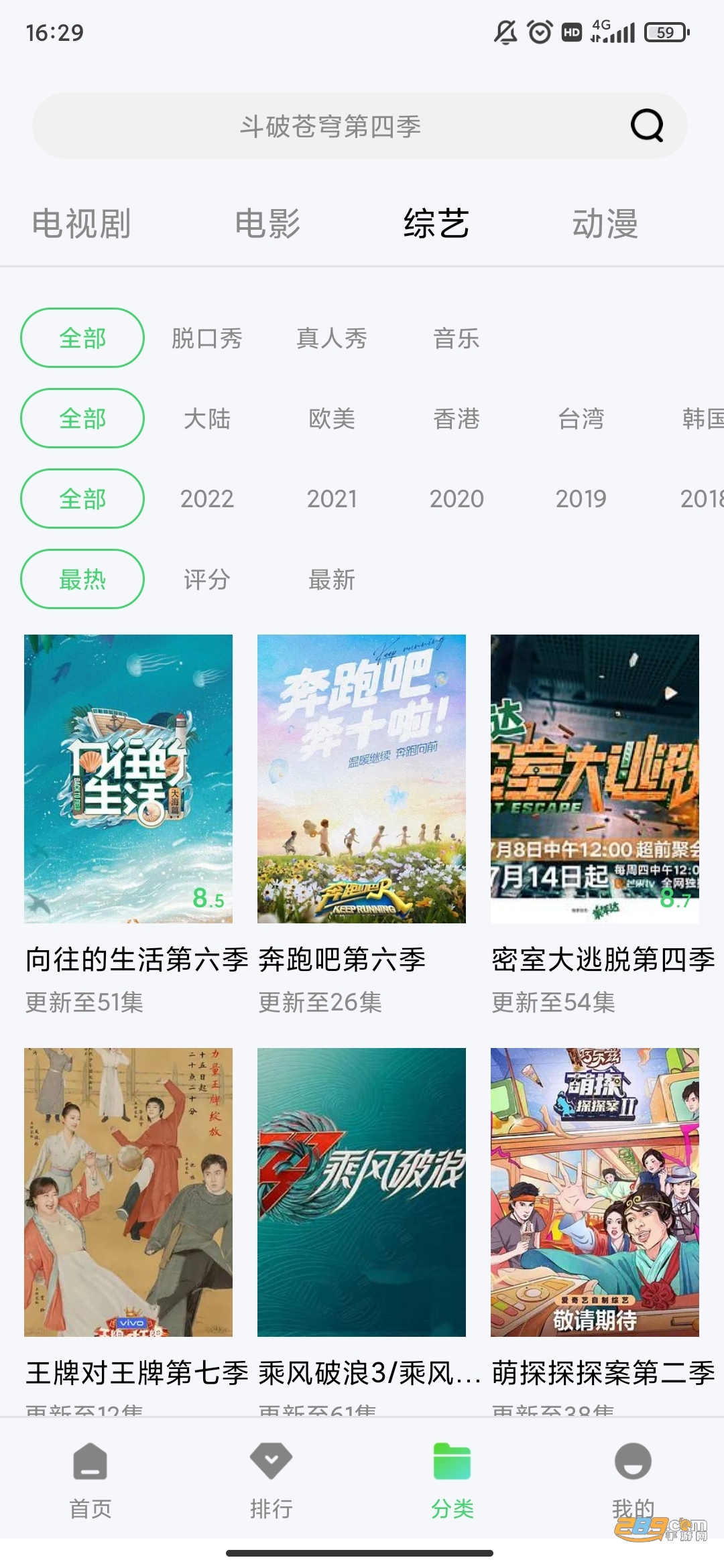
Task: Sort results by 最新
Action: pyautogui.click(x=331, y=579)
